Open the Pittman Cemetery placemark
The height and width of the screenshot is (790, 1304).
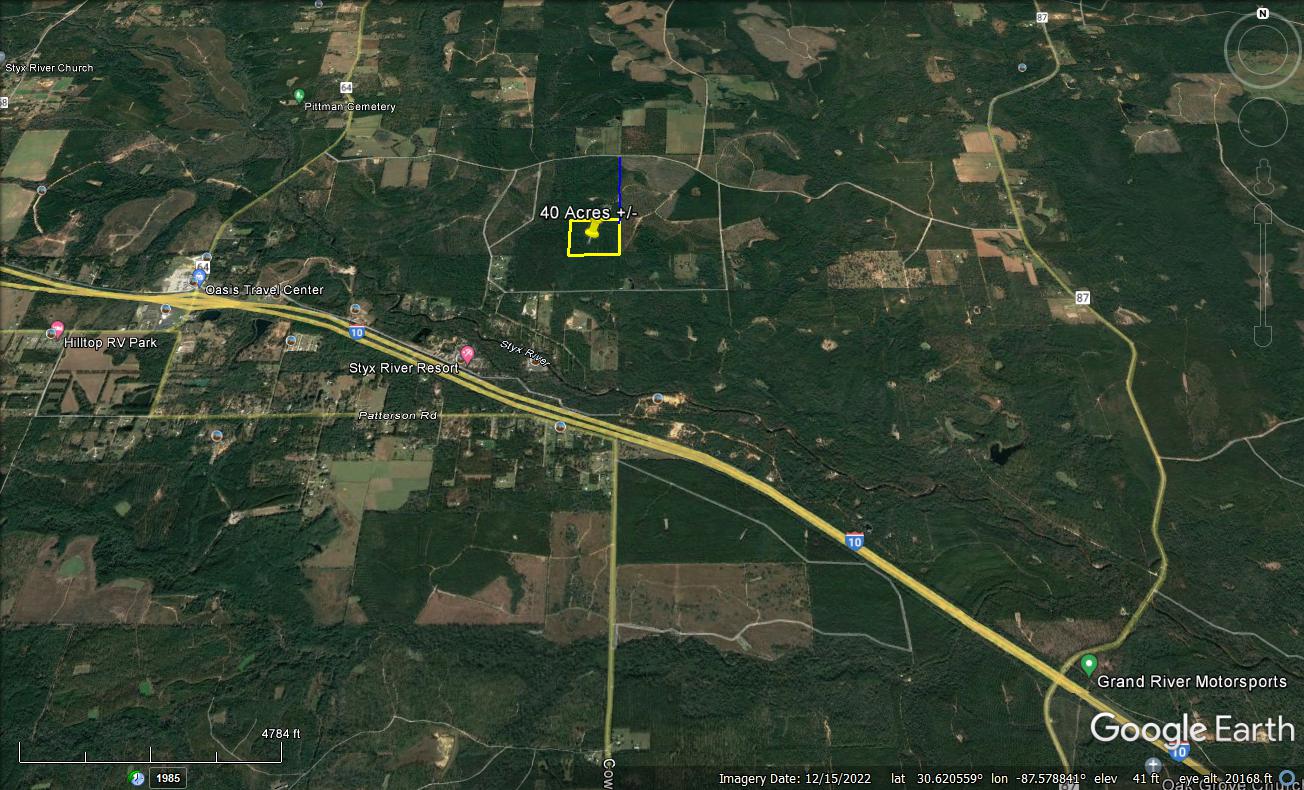click(x=298, y=95)
